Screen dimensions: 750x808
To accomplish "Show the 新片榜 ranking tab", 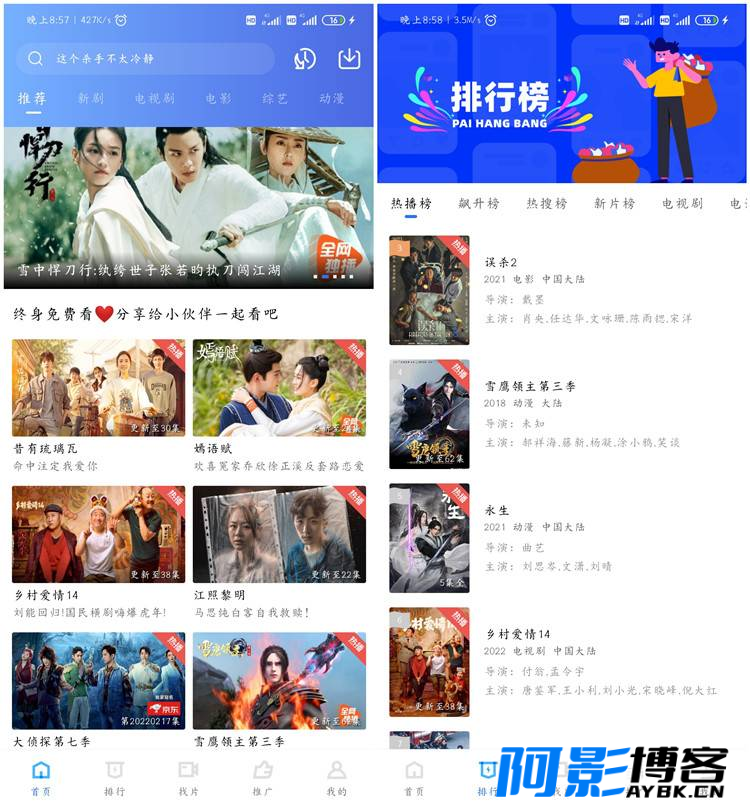I will [614, 203].
